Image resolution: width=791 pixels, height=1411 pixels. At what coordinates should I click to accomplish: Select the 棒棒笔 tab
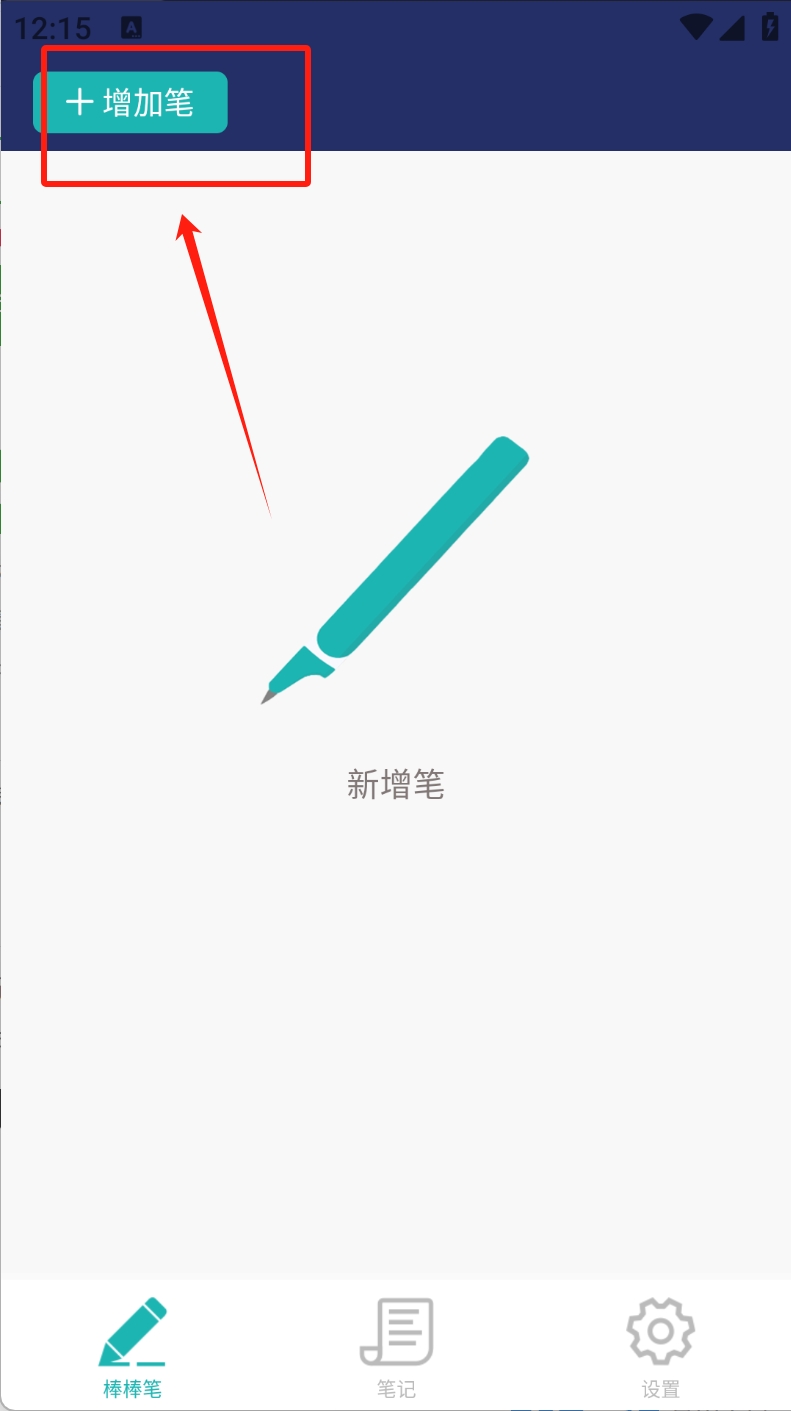[x=132, y=1345]
